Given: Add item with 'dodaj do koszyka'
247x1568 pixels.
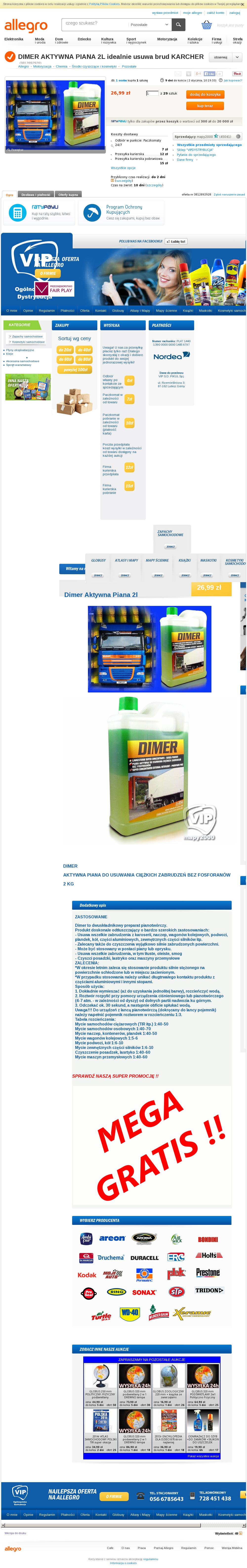Looking at the screenshot, I should (205, 94).
